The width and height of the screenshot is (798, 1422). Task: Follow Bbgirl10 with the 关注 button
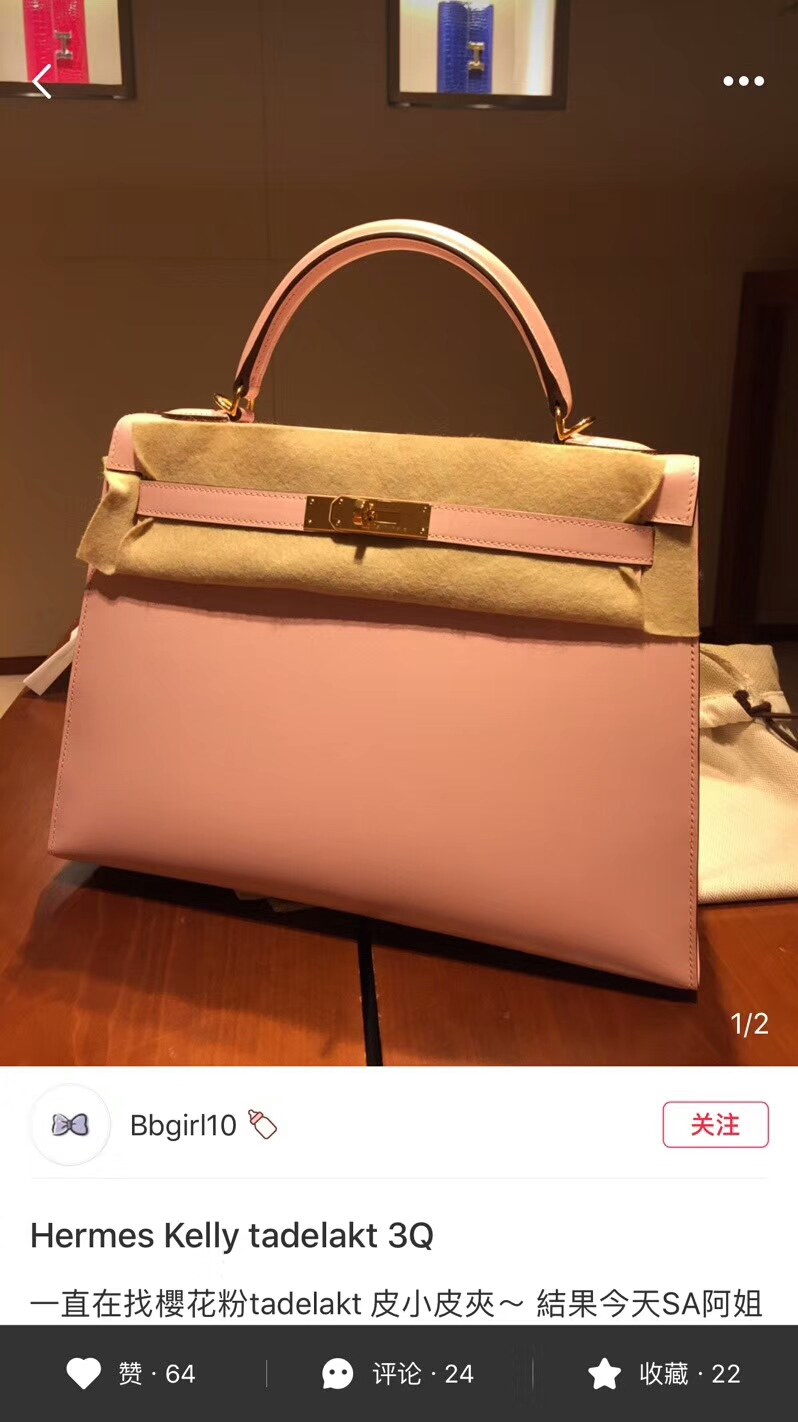pos(715,1125)
